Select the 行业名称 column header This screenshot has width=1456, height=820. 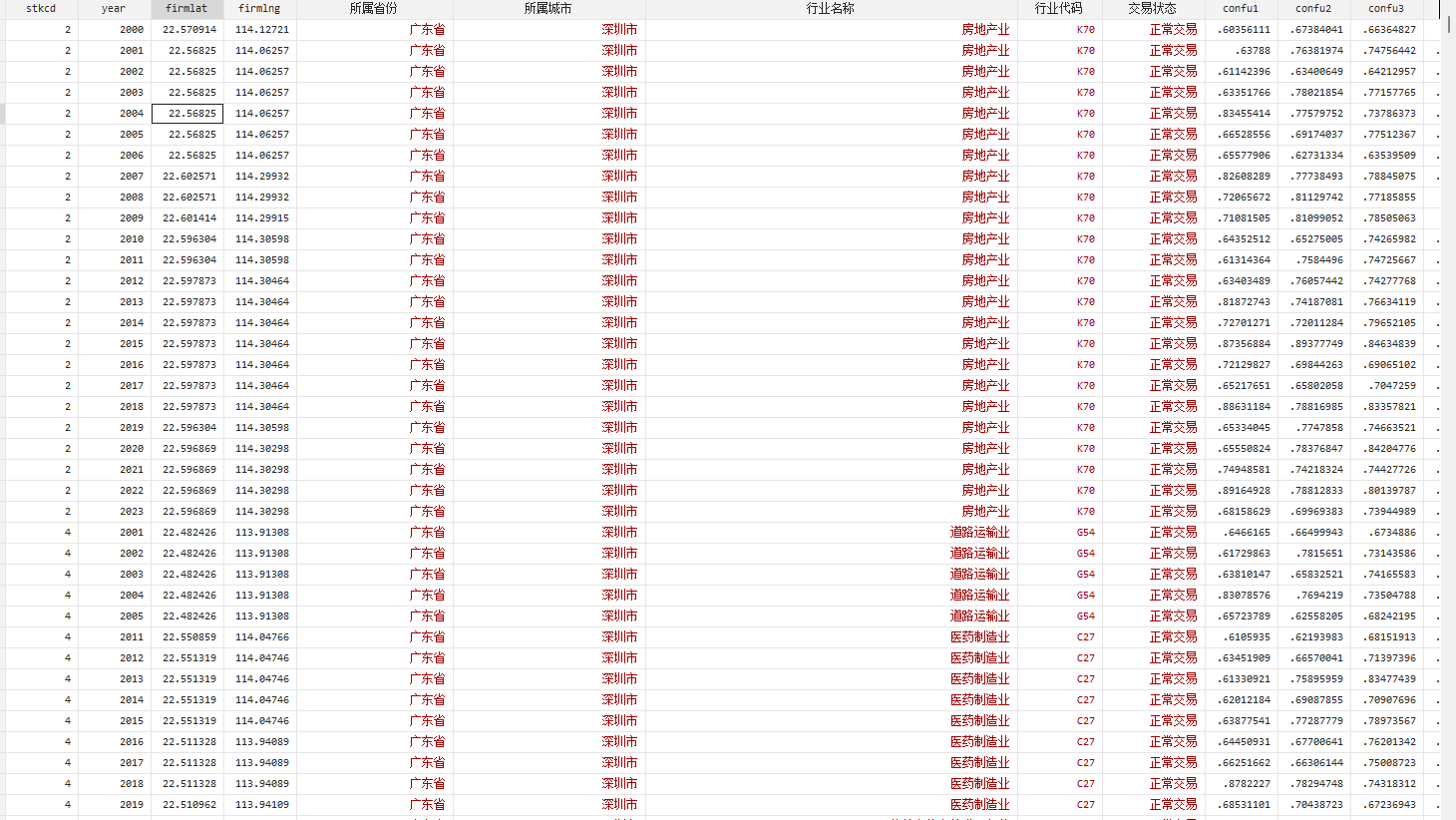[x=831, y=8]
